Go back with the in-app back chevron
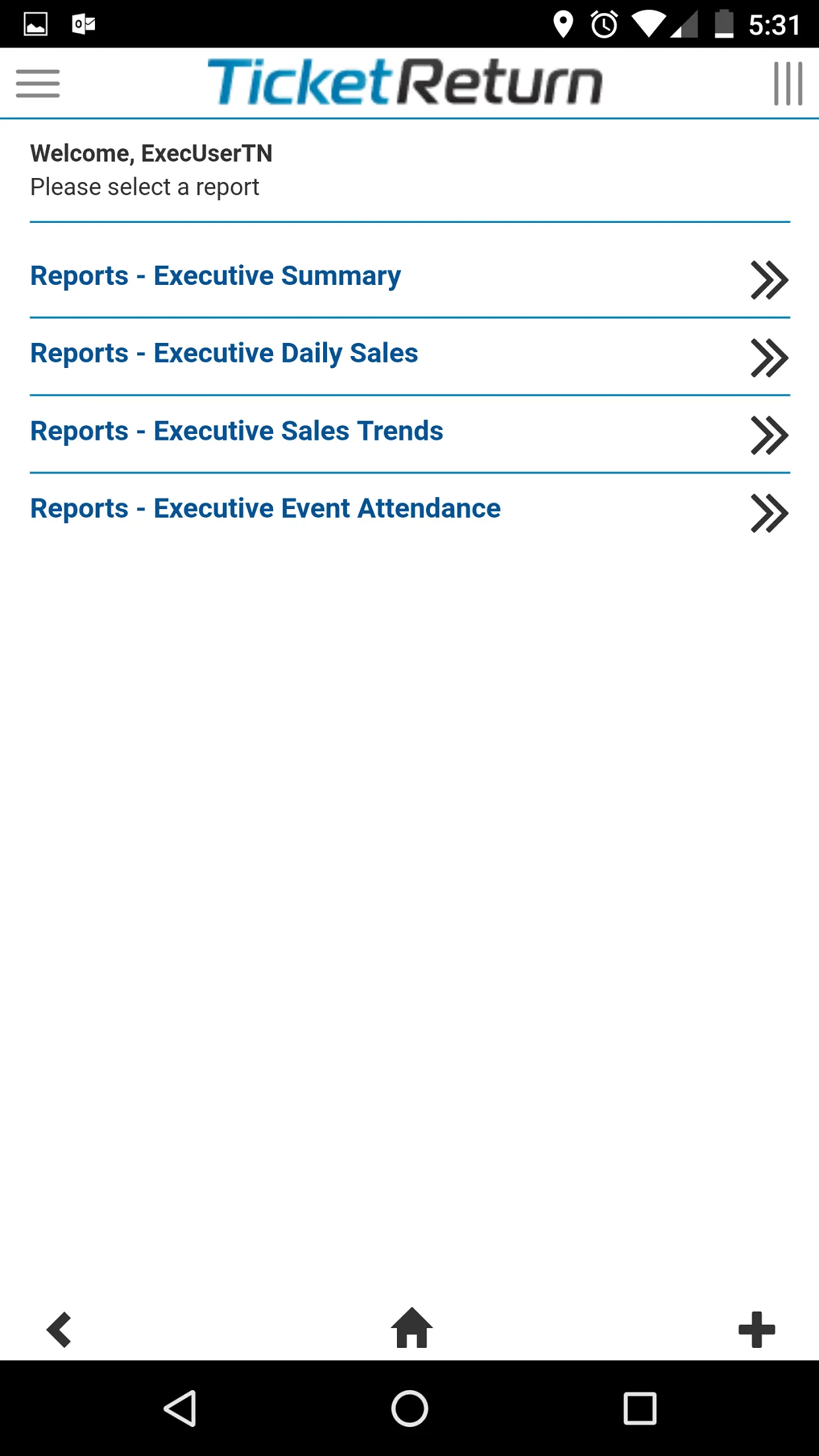This screenshot has height=1456, width=819. pos(59,1329)
